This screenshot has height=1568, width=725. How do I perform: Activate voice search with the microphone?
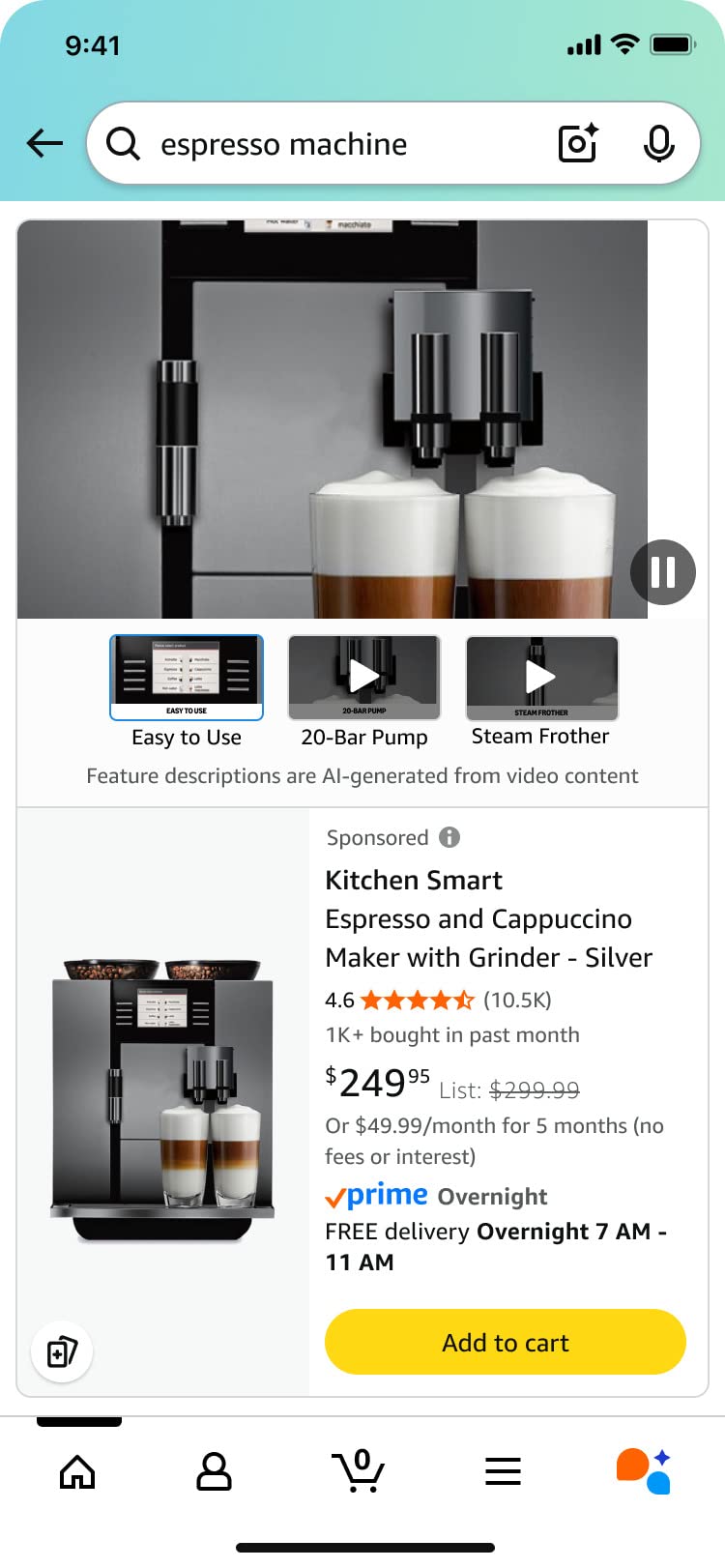660,143
